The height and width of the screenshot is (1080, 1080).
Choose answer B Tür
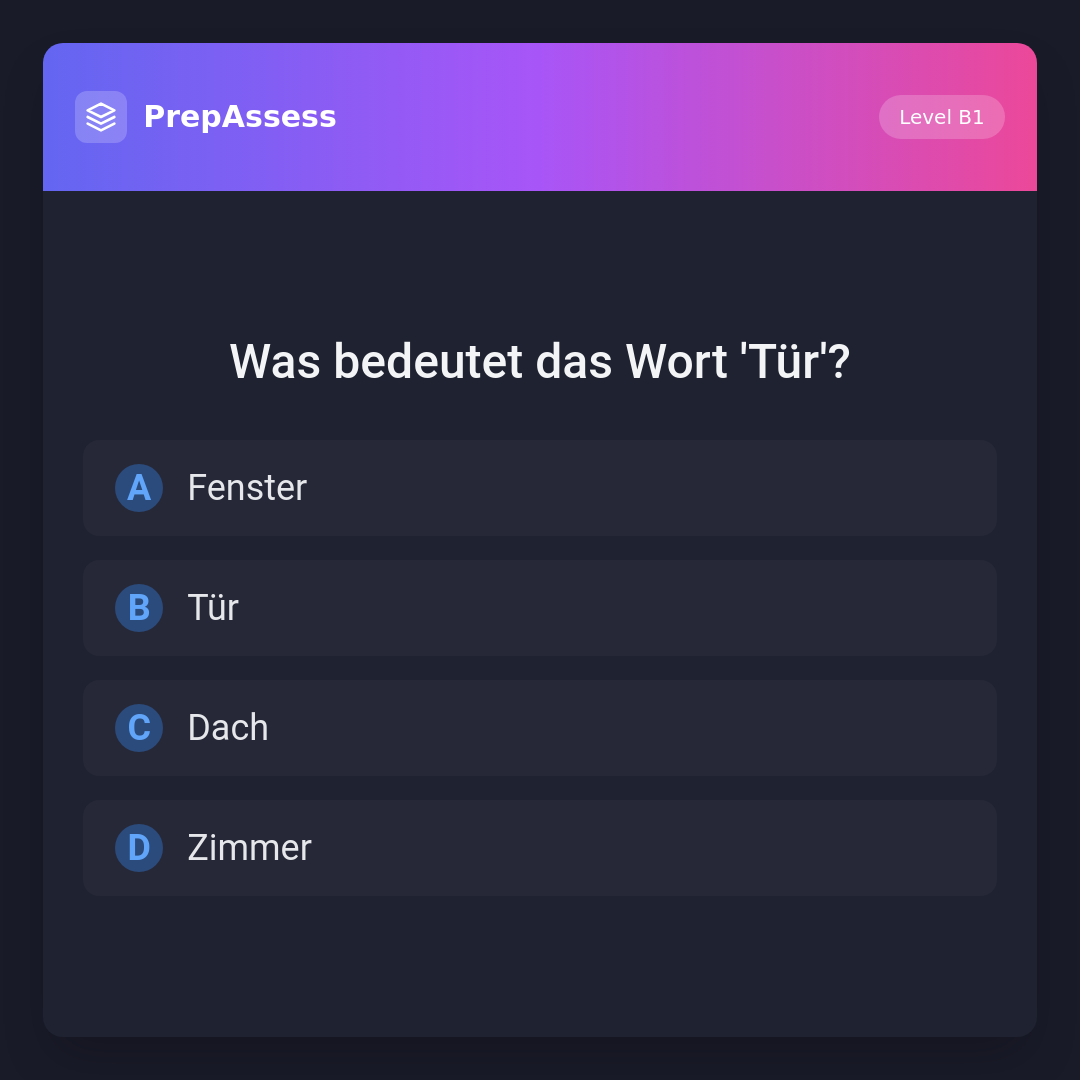pyautogui.click(x=540, y=608)
